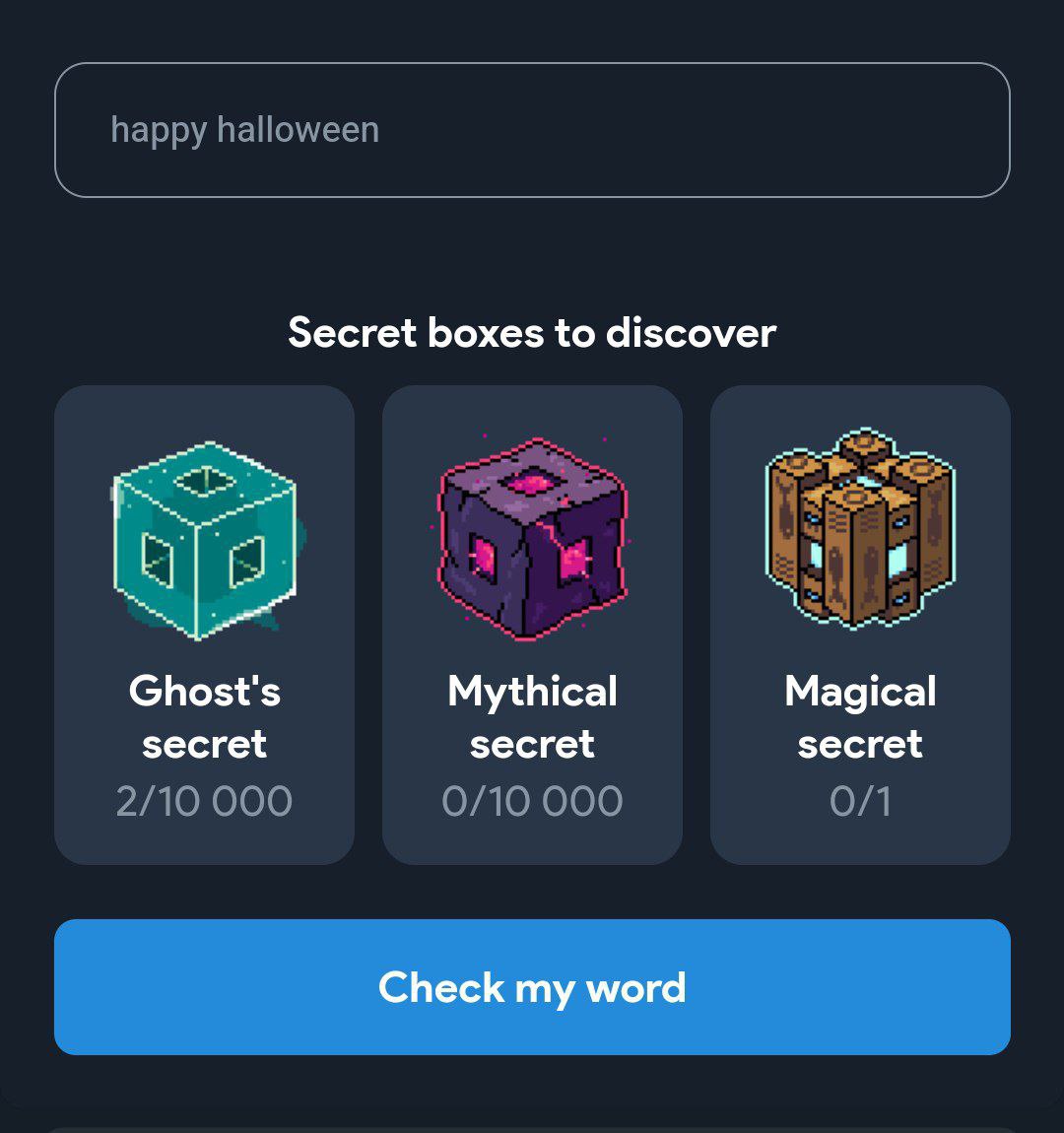Open the Magical secret box card
Viewport: 1064px width, 1133px height.
click(860, 625)
